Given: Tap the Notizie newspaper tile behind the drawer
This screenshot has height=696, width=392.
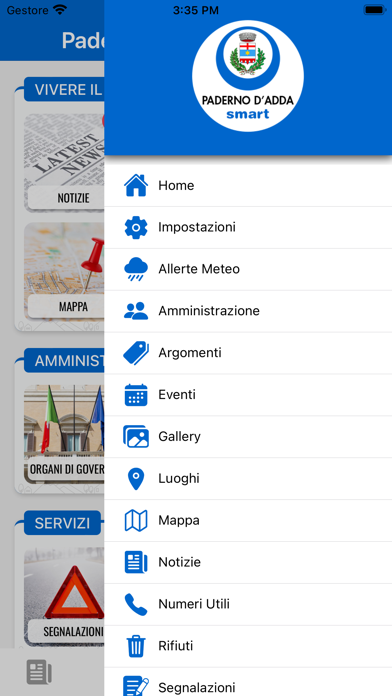Looking at the screenshot, I should (64, 162).
